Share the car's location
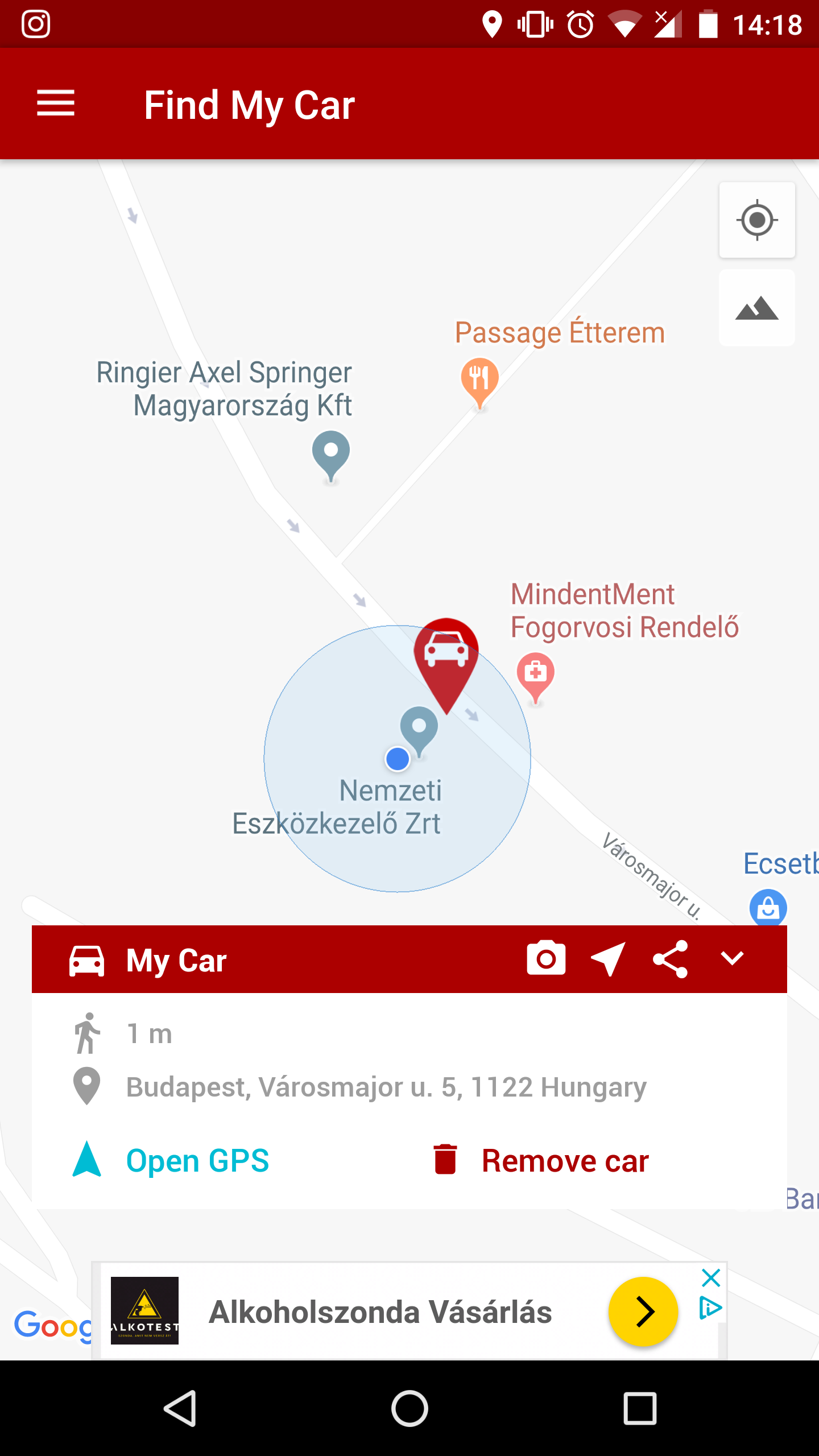This screenshot has width=819, height=1456. [671, 959]
